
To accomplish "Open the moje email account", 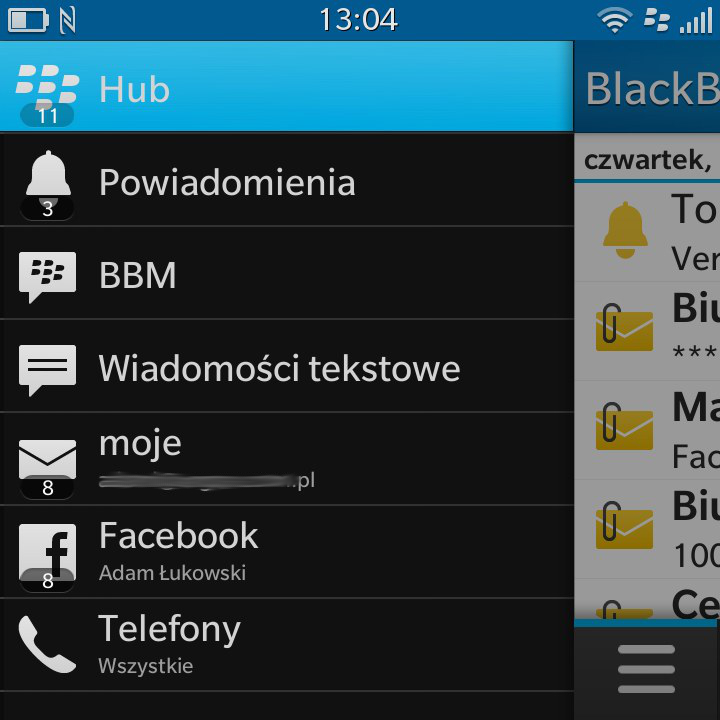I will [285, 459].
